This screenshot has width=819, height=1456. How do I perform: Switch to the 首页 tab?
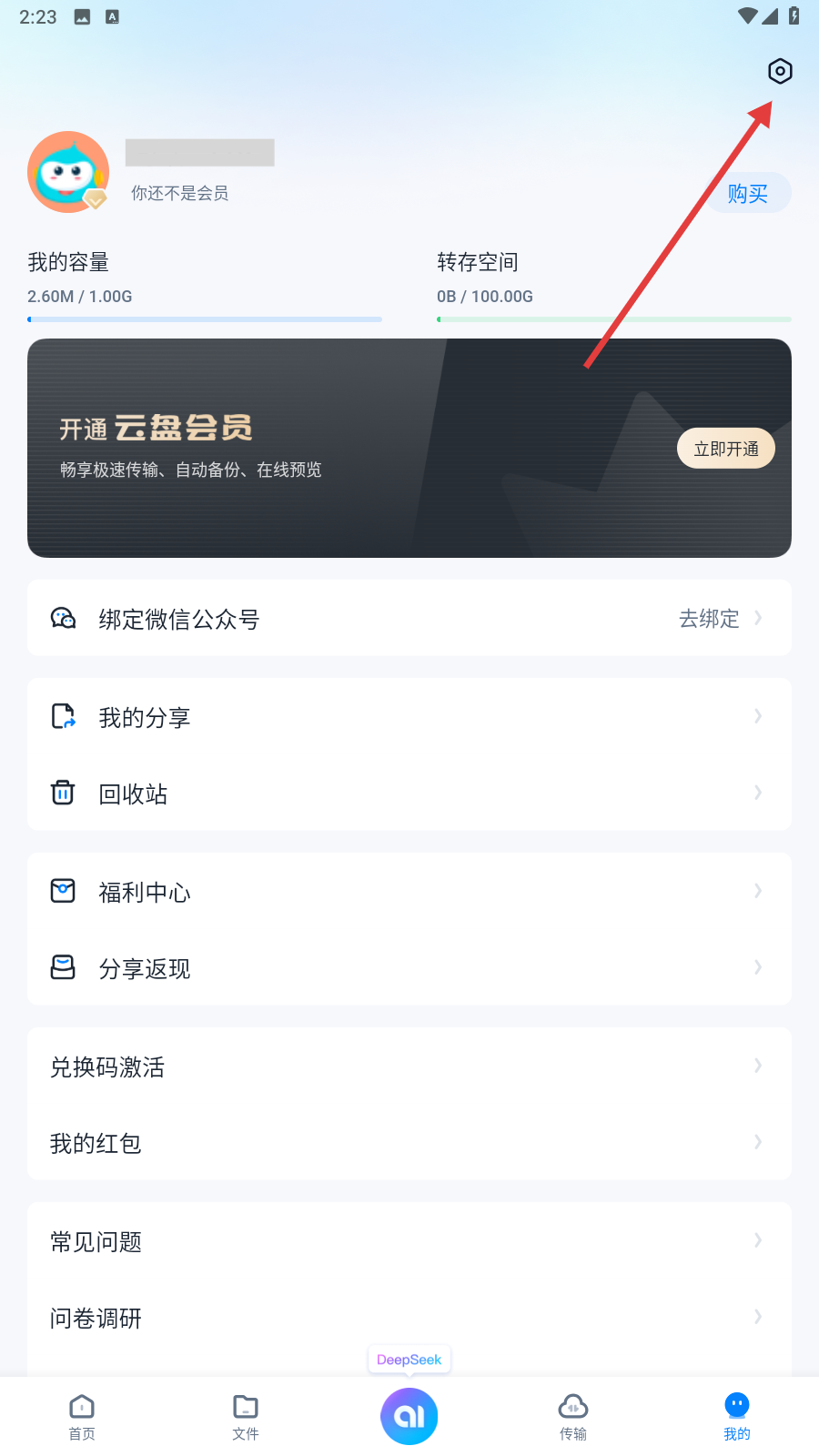(82, 1417)
